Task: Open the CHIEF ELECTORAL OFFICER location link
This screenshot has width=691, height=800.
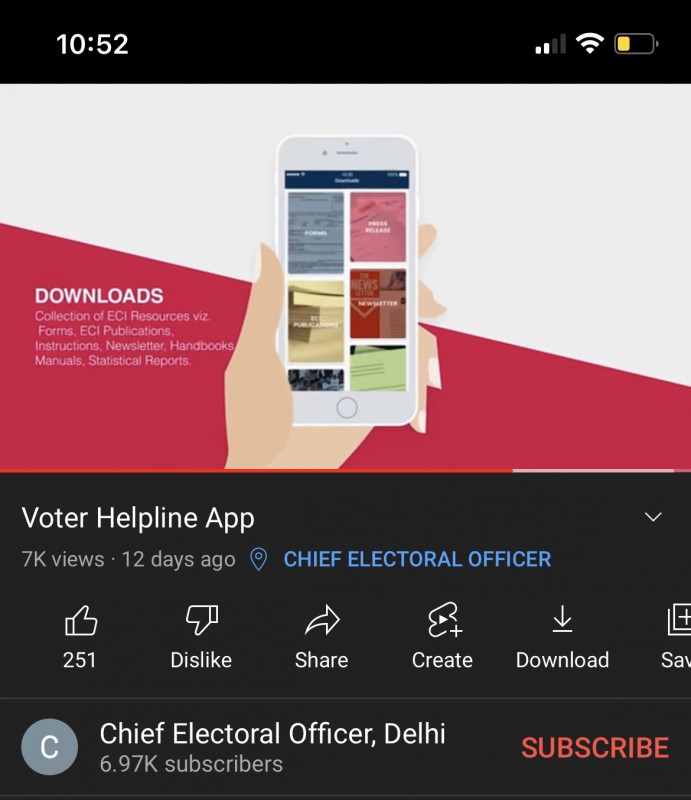Action: pyautogui.click(x=417, y=560)
